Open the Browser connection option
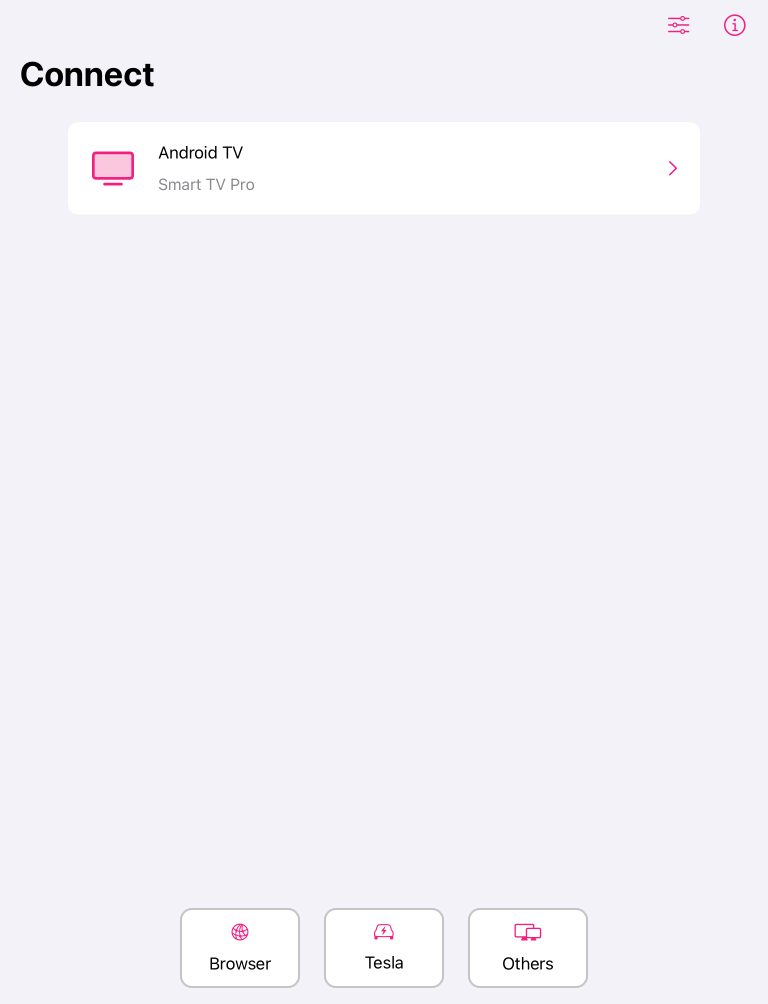The width and height of the screenshot is (768, 1004). click(x=240, y=948)
